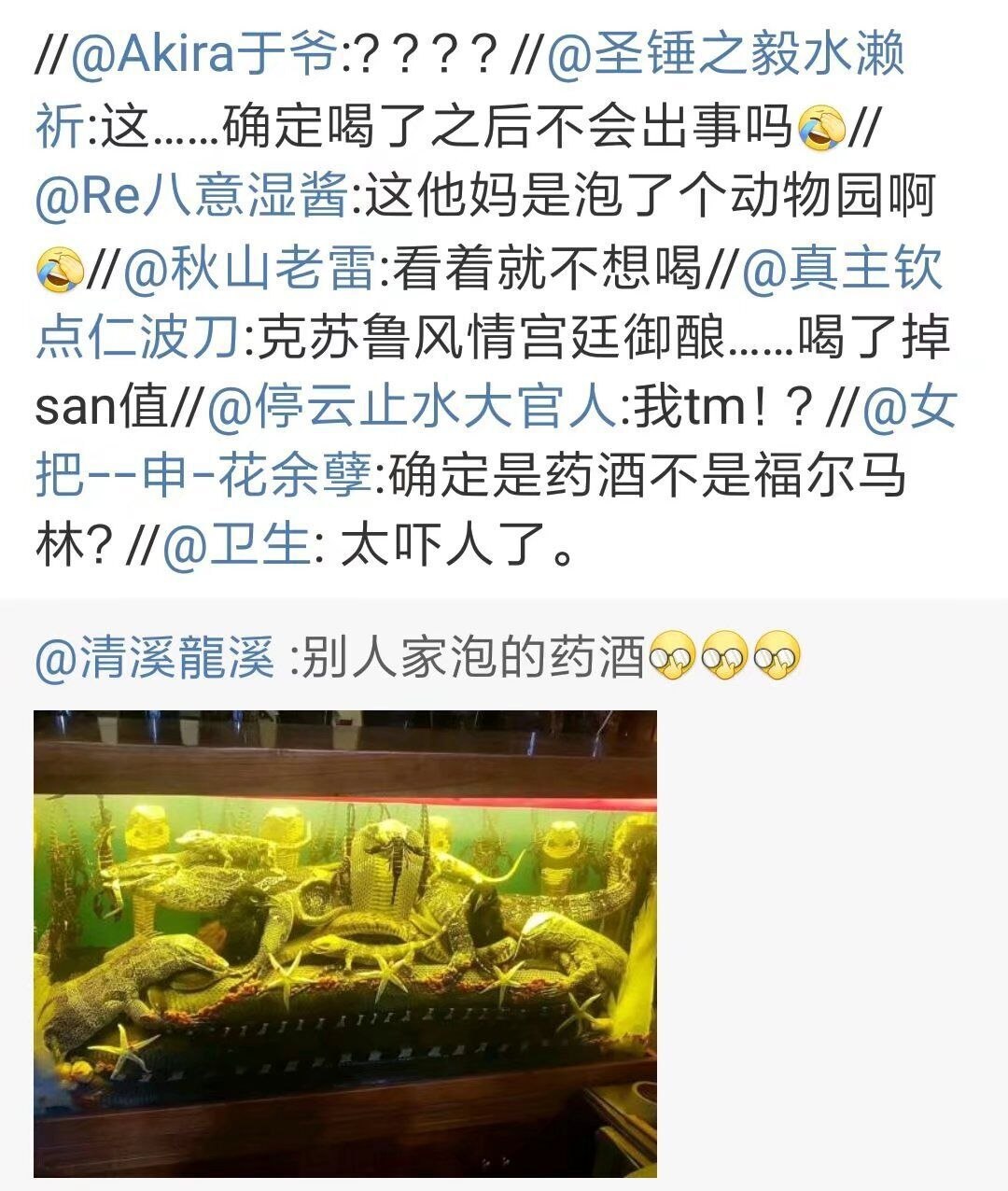Visit @圣锤之毅水濑祈's profile
1008x1191 pixels.
pyautogui.click(x=725, y=58)
